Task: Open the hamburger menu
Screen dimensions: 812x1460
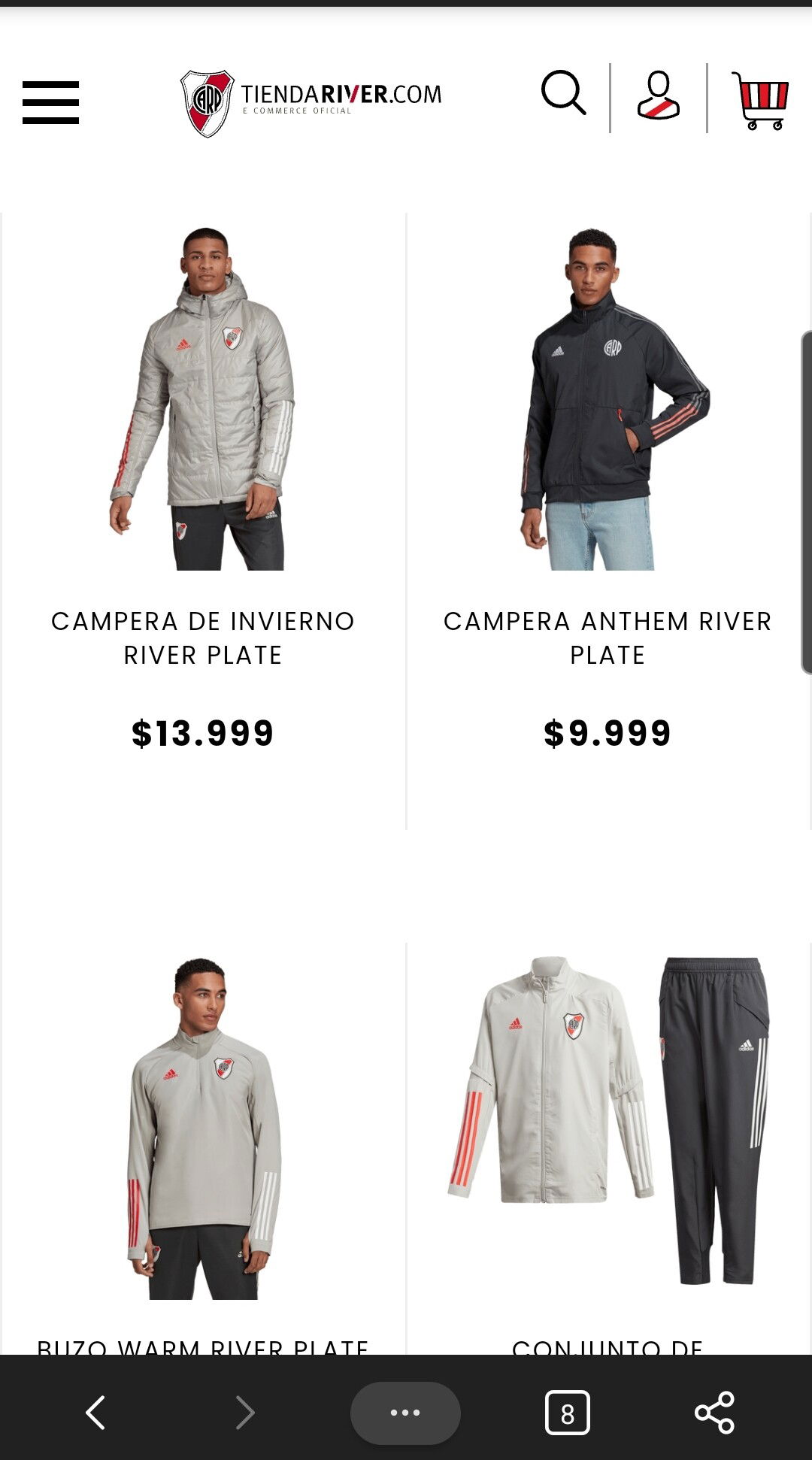Action: tap(50, 102)
